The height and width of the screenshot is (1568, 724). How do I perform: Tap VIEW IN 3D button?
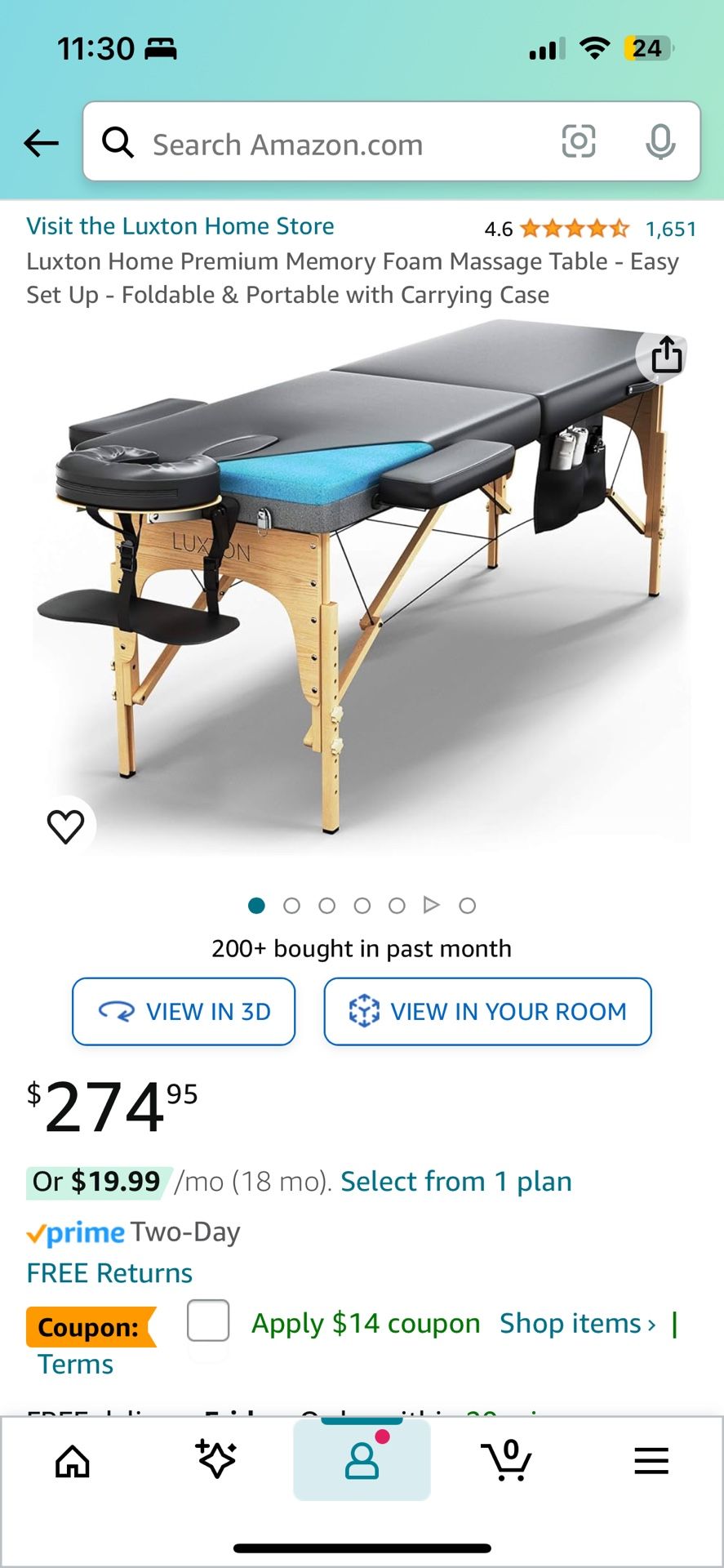184,1011
